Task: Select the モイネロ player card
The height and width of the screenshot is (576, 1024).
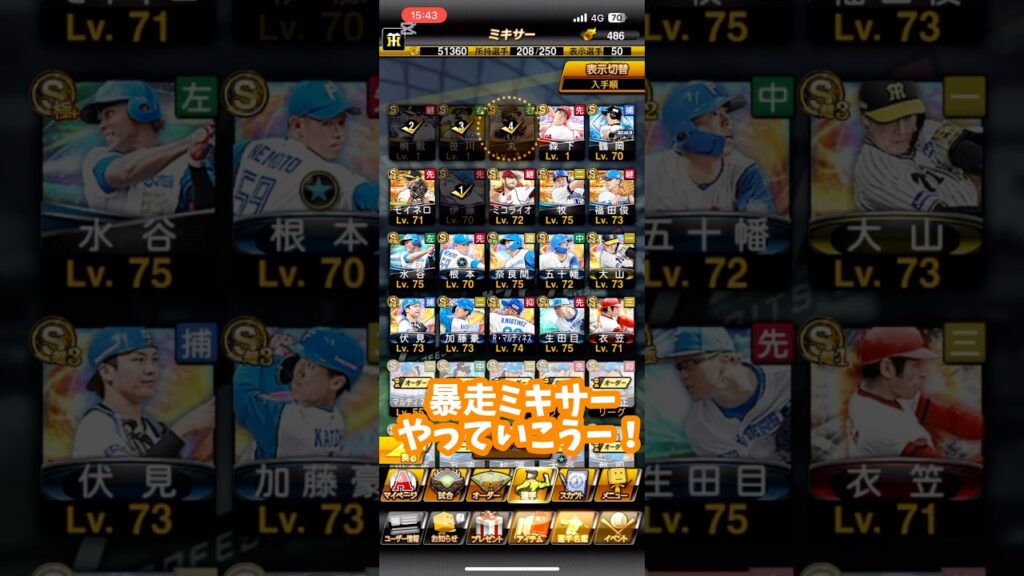Action: 411,193
